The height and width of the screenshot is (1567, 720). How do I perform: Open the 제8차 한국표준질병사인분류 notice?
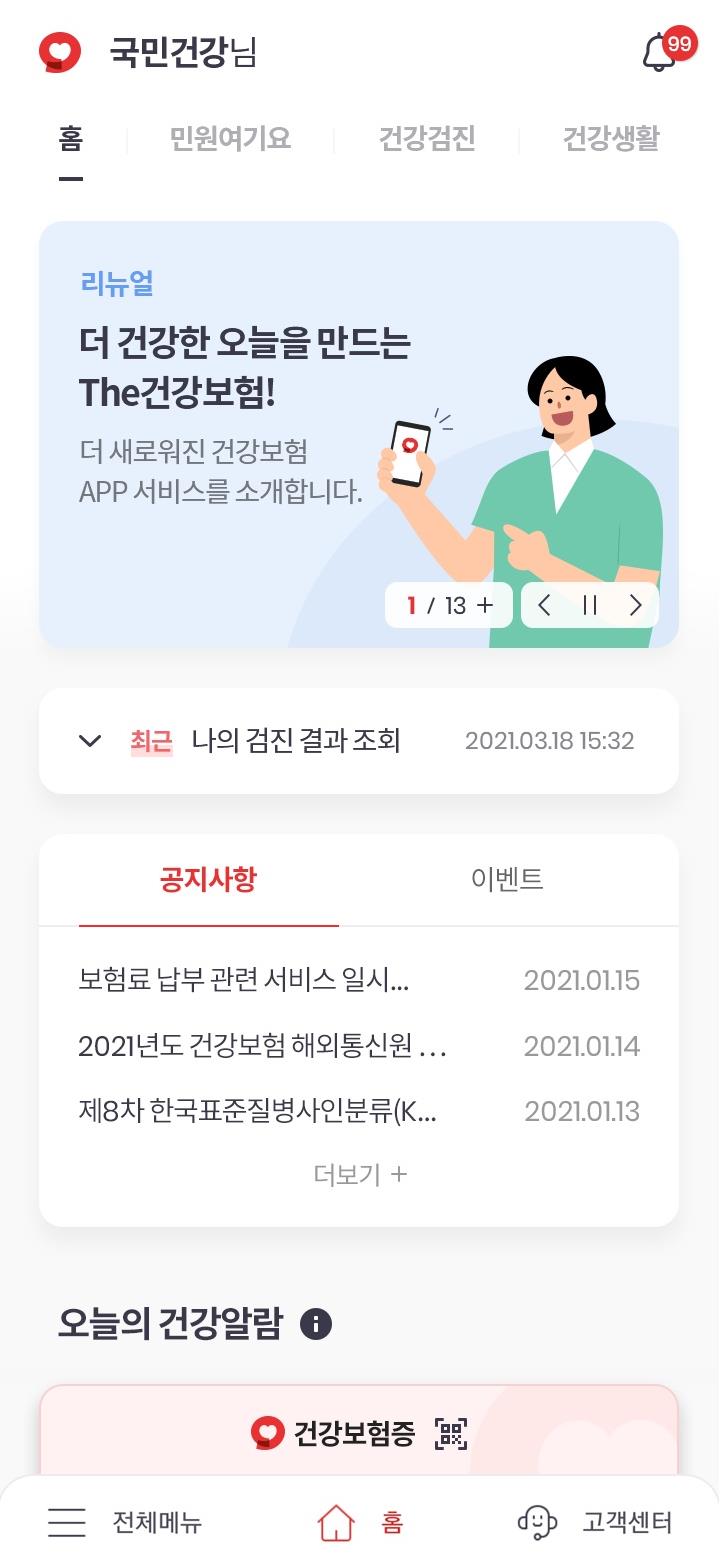click(257, 1111)
